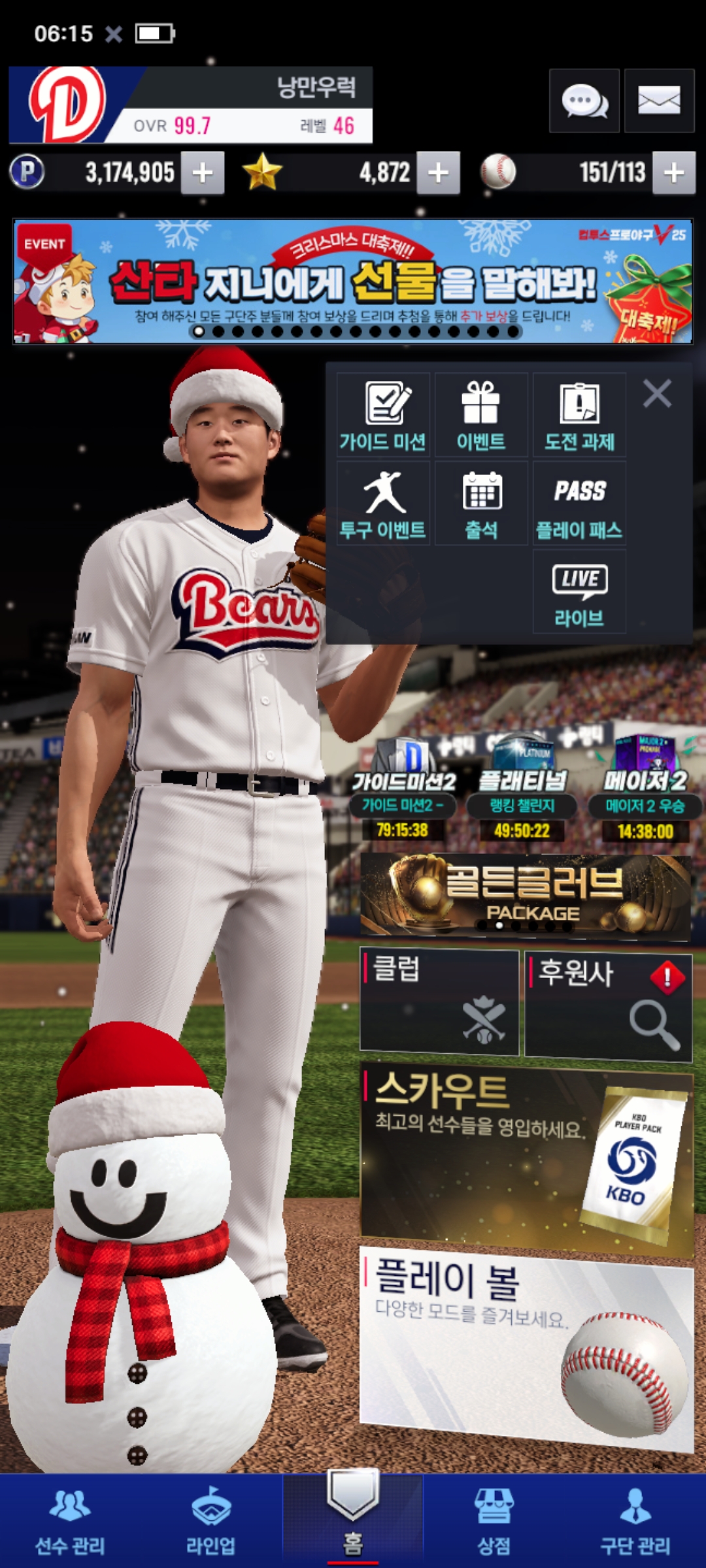Open 출석 attendance calendar
Image resolution: width=706 pixels, height=1568 pixels.
tap(481, 503)
